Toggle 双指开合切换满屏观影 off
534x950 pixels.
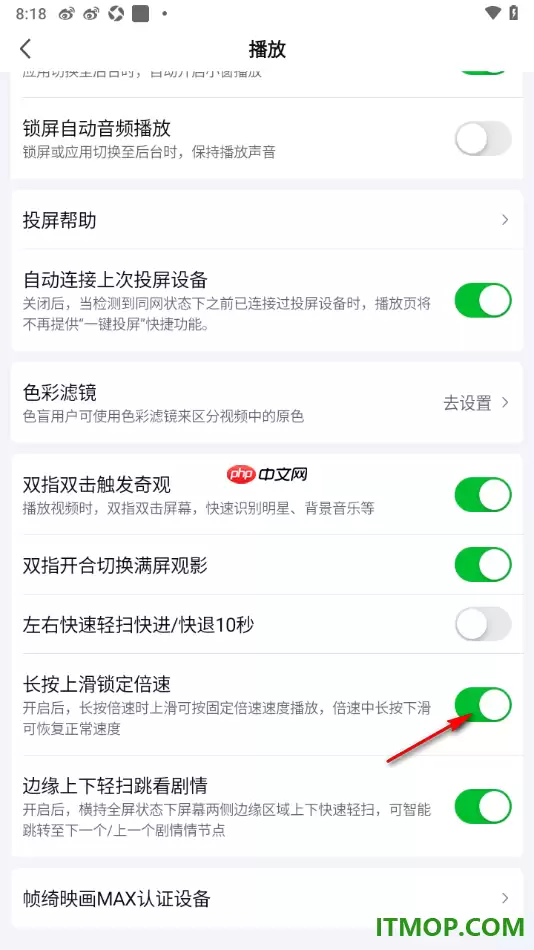click(483, 565)
